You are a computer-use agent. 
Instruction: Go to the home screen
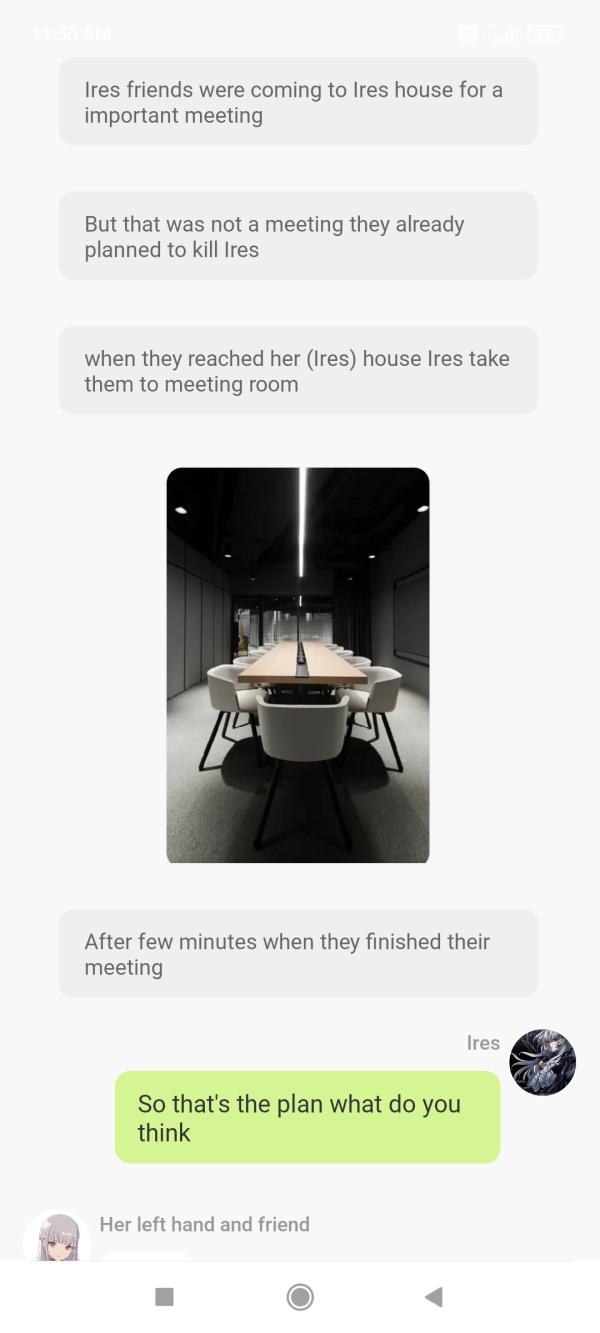tap(300, 1297)
